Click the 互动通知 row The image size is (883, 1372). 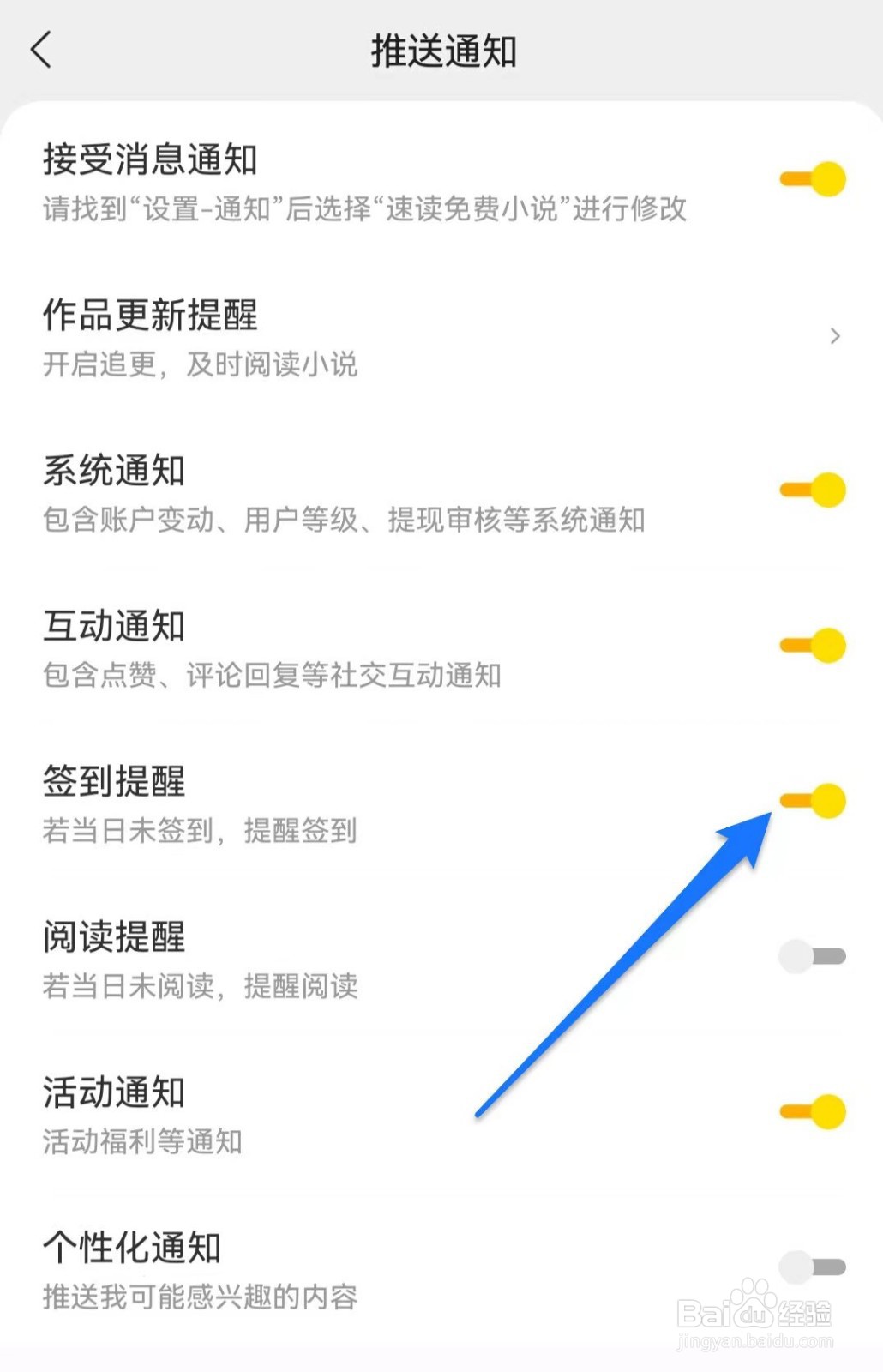point(343,646)
